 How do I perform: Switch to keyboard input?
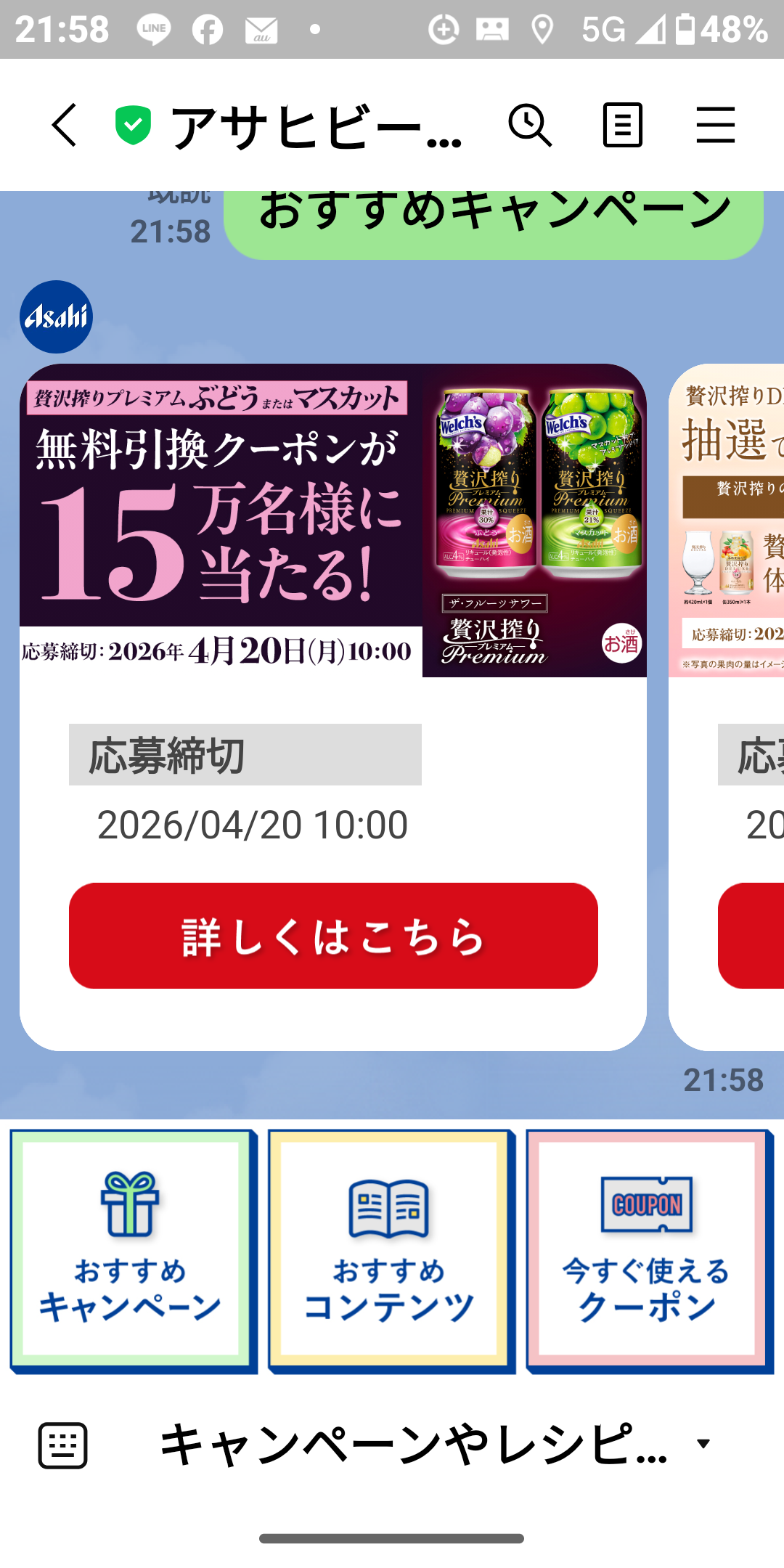coord(63,1445)
